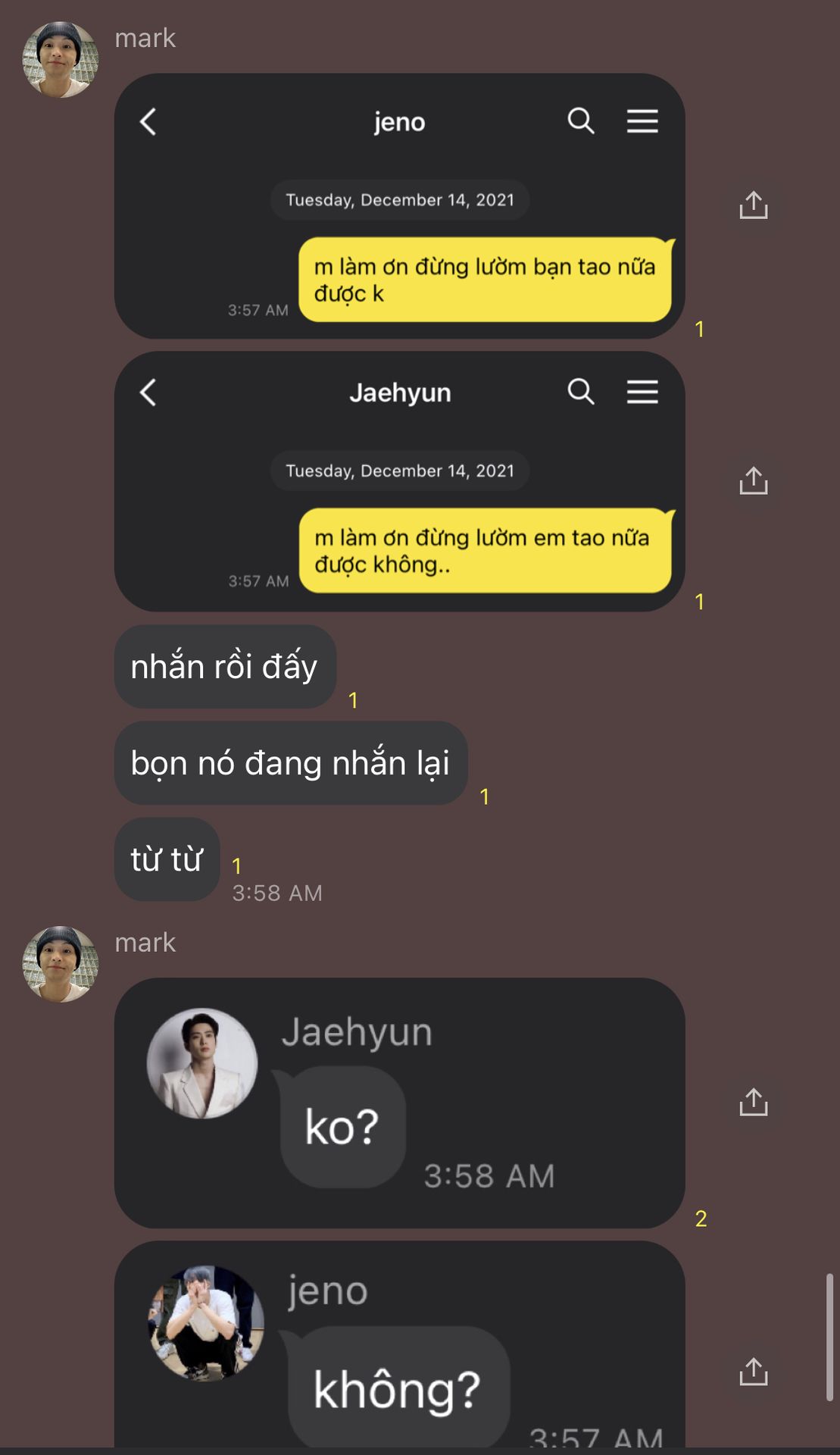Image resolution: width=840 pixels, height=1455 pixels.
Task: Share the Jaehyun "ko?" reply image
Action: point(753,1102)
